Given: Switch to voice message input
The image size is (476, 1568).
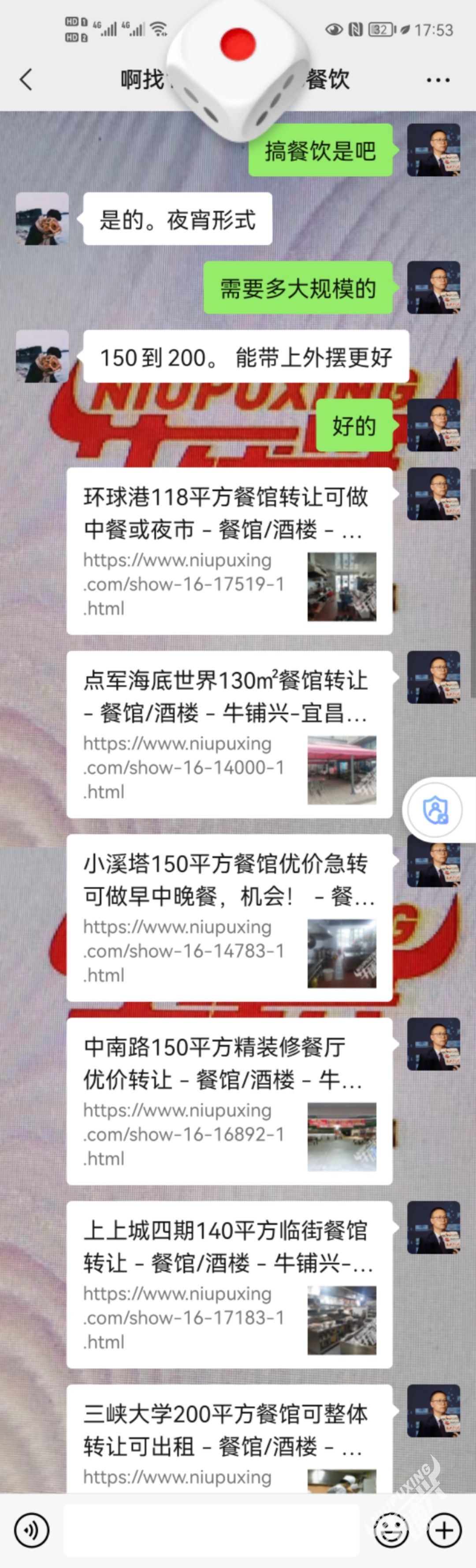Looking at the screenshot, I should tap(31, 1530).
